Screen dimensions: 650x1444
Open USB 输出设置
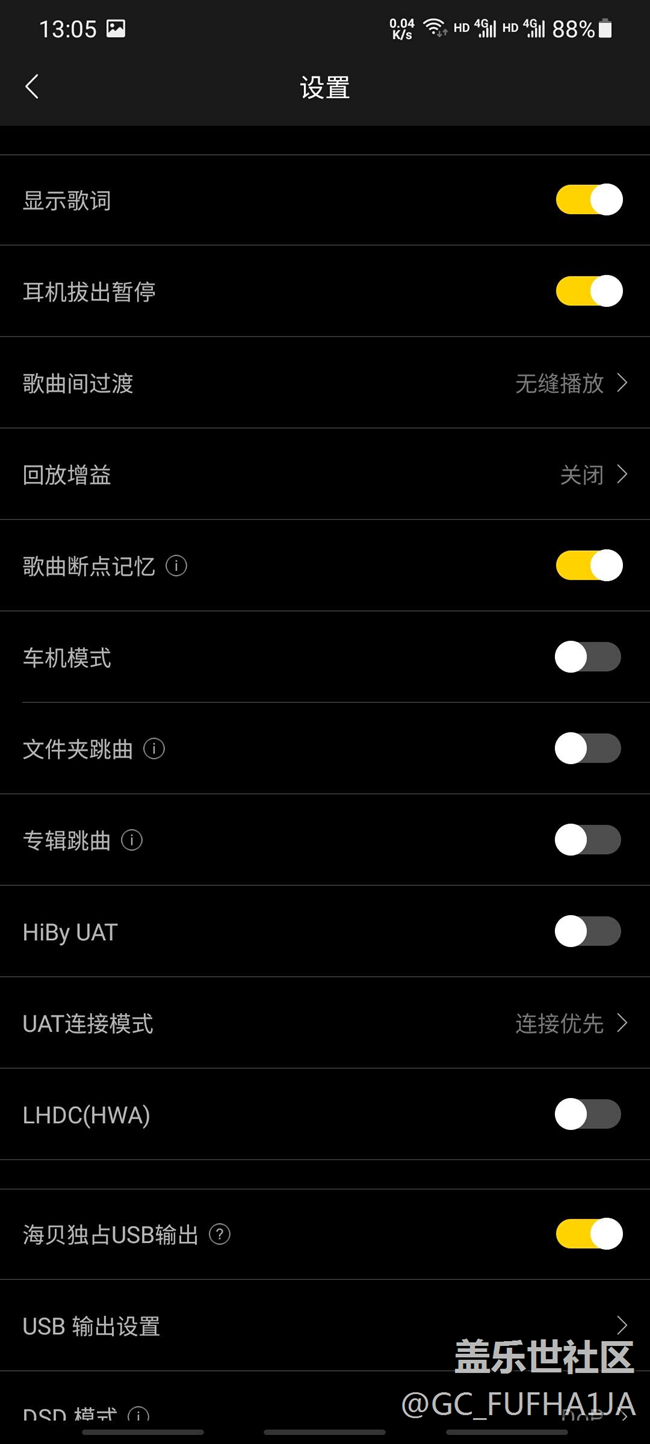(325, 1326)
